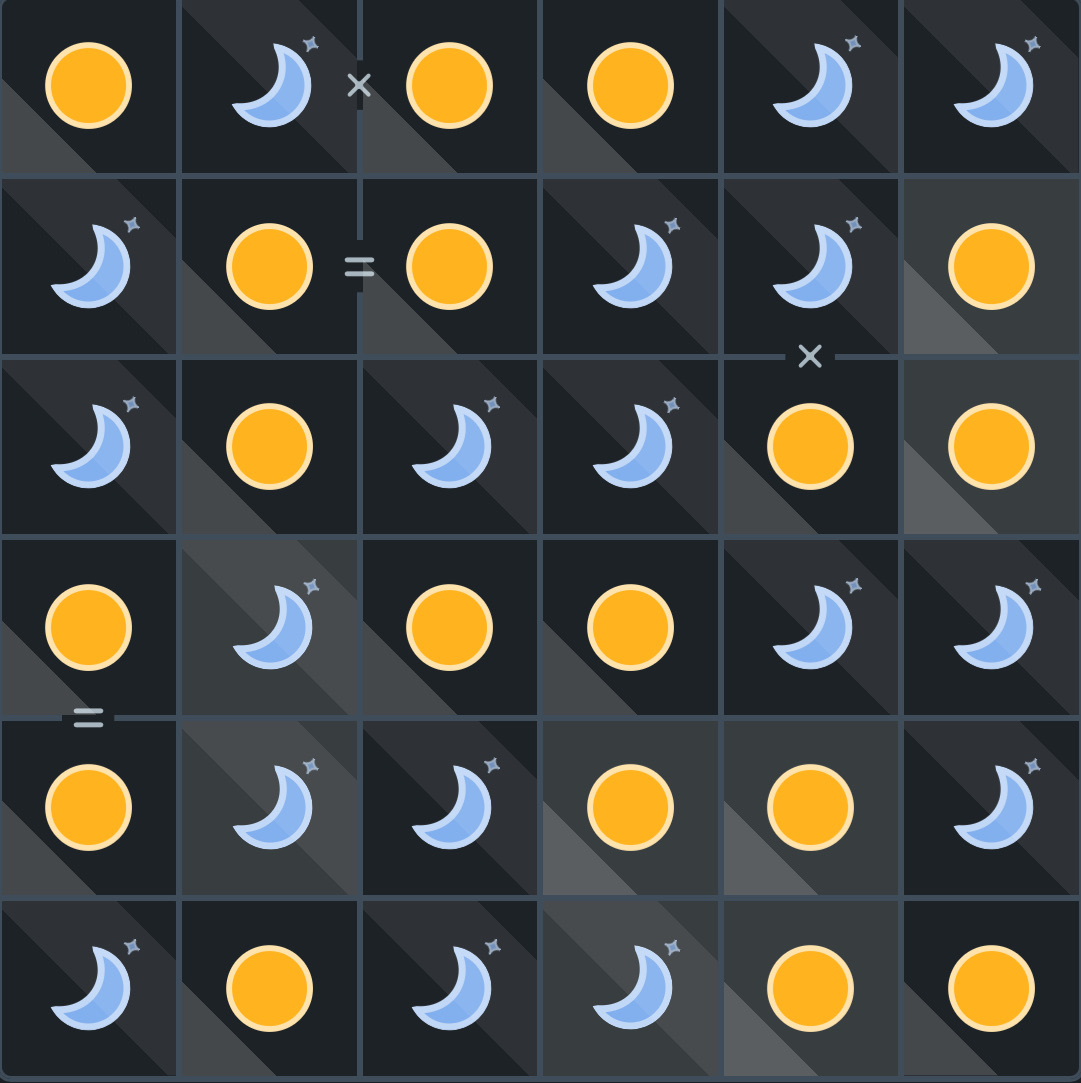Toggle the moon in the bottom-left corner cell
The height and width of the screenshot is (1083, 1081).
pyautogui.click(x=89, y=988)
